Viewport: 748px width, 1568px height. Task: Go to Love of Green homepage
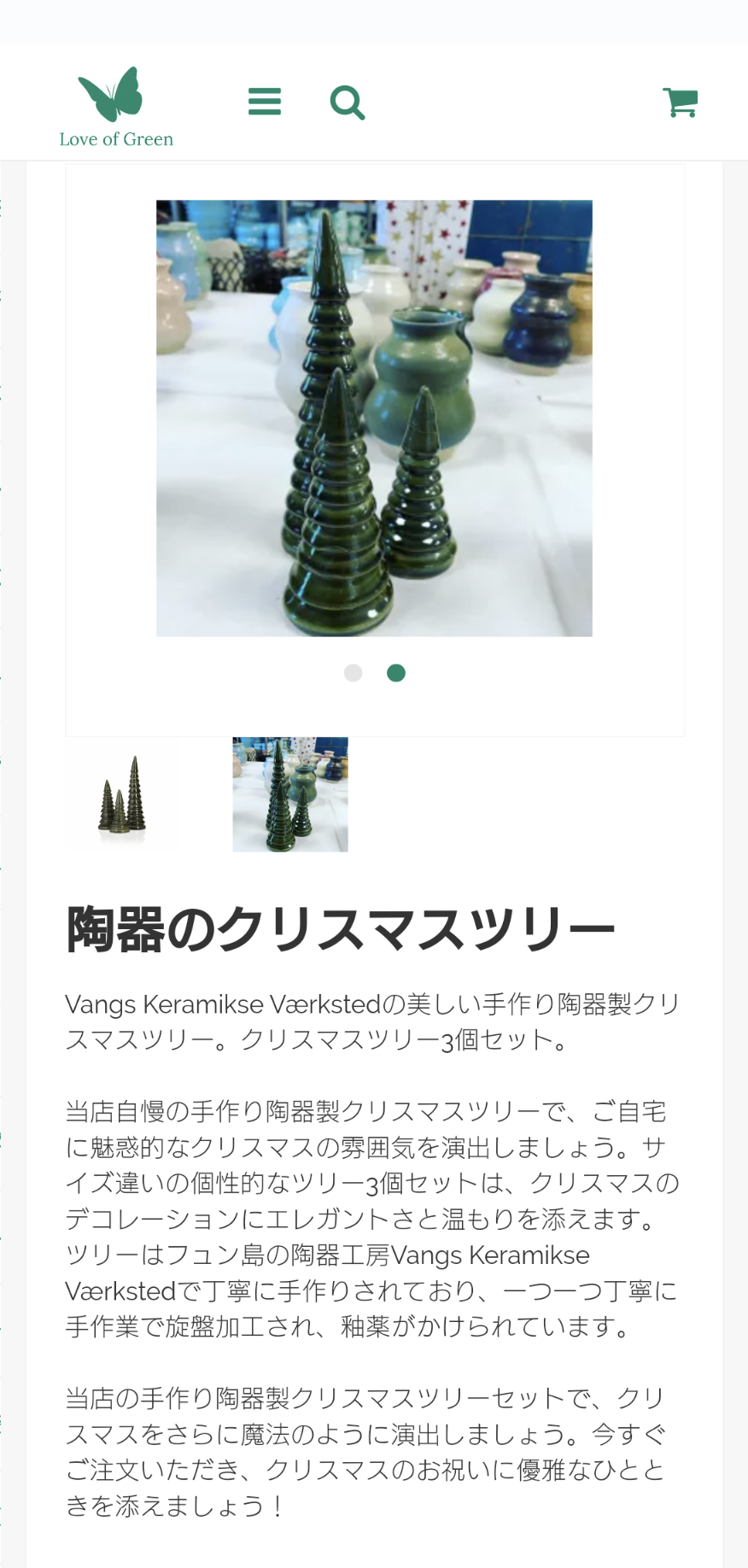pos(116,108)
